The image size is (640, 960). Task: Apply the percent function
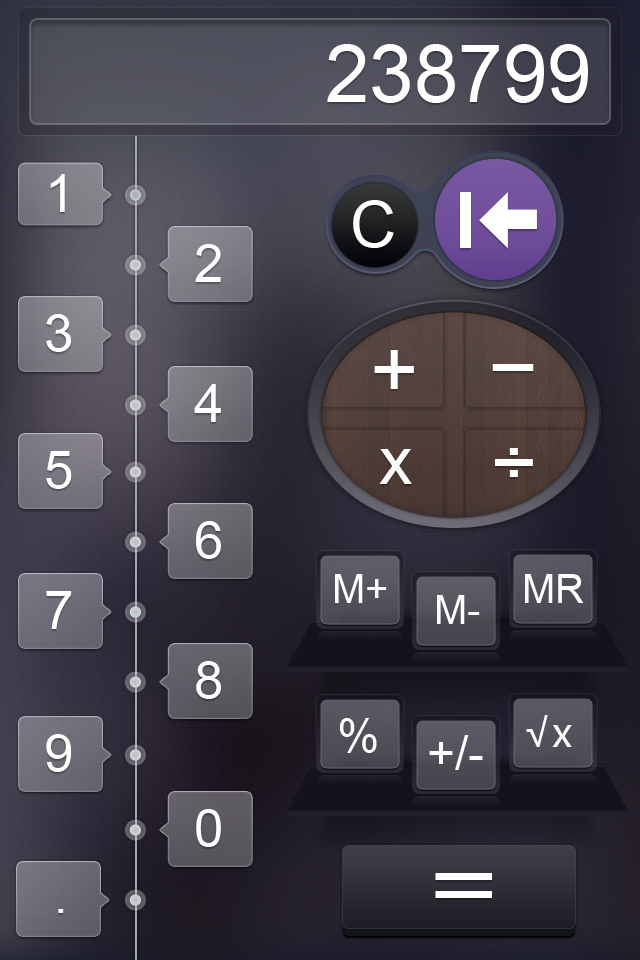tap(359, 737)
